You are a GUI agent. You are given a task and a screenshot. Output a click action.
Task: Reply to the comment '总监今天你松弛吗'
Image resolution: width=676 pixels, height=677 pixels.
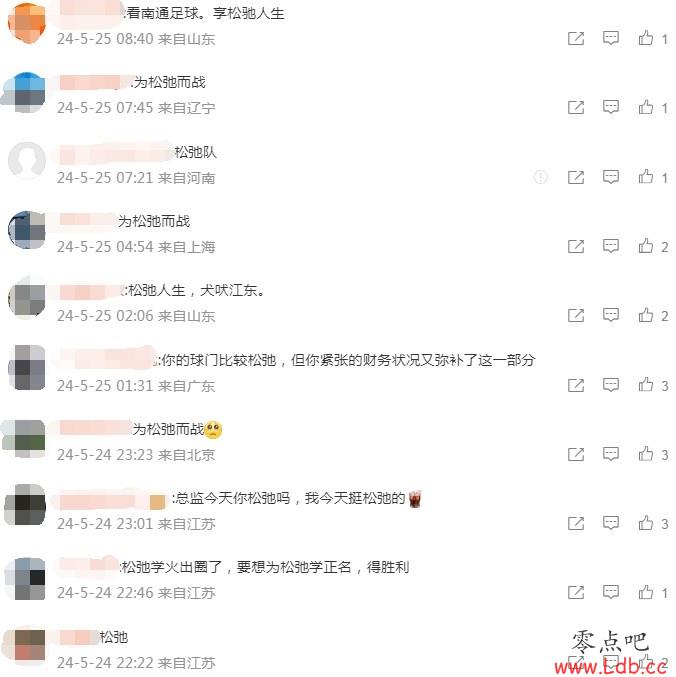click(x=610, y=524)
